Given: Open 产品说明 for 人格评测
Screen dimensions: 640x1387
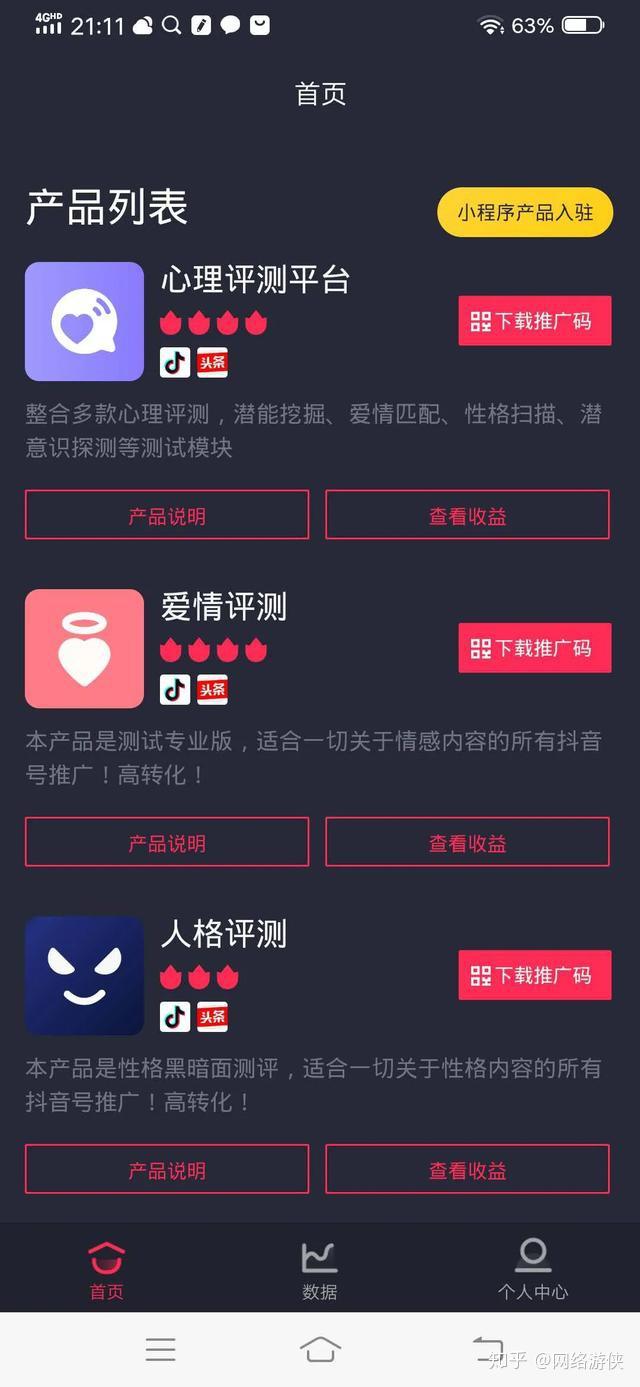Looking at the screenshot, I should [x=167, y=1169].
